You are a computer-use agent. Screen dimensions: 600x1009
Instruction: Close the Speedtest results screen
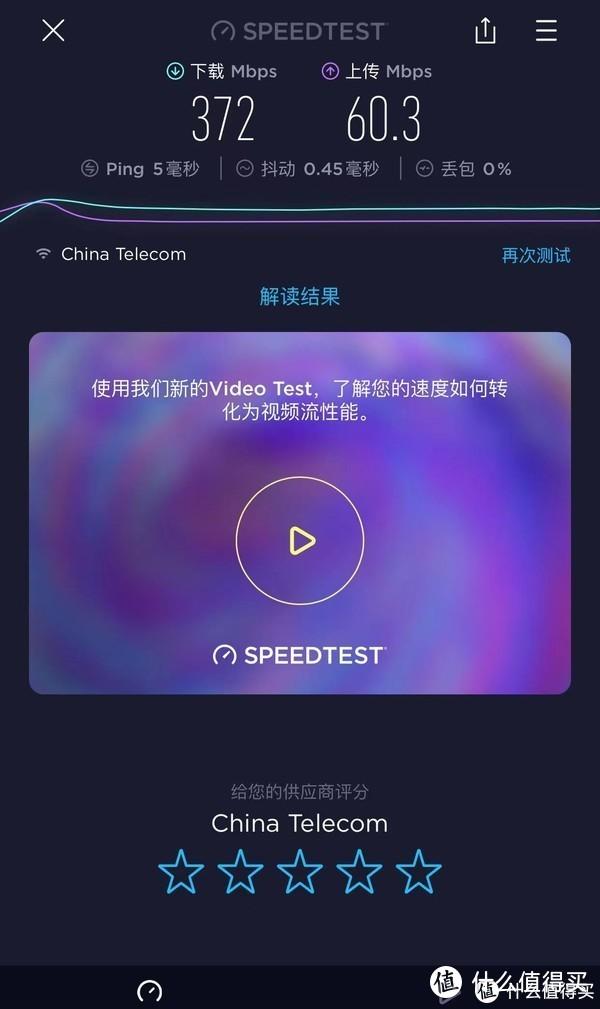tap(53, 30)
